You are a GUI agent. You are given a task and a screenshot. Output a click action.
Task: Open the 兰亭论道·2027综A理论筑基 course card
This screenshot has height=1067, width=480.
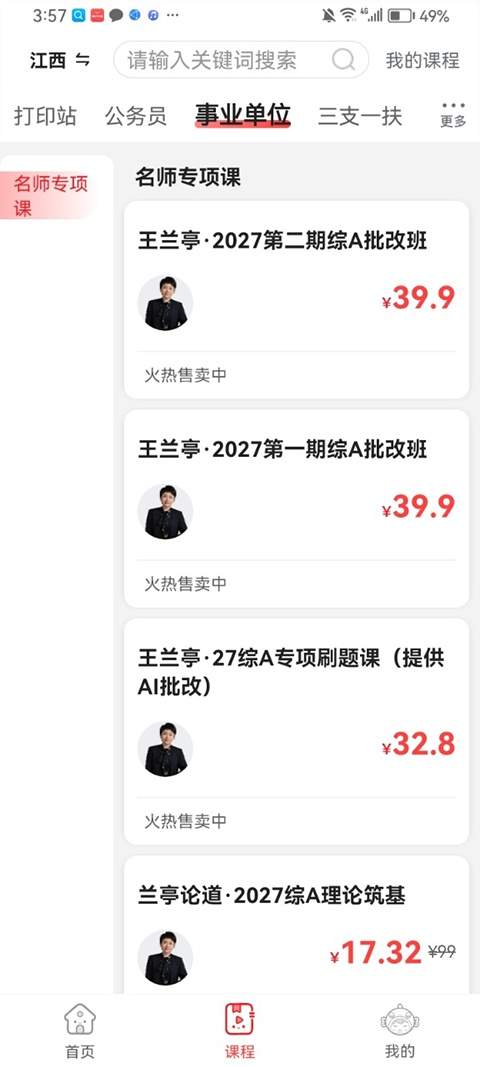[296, 925]
